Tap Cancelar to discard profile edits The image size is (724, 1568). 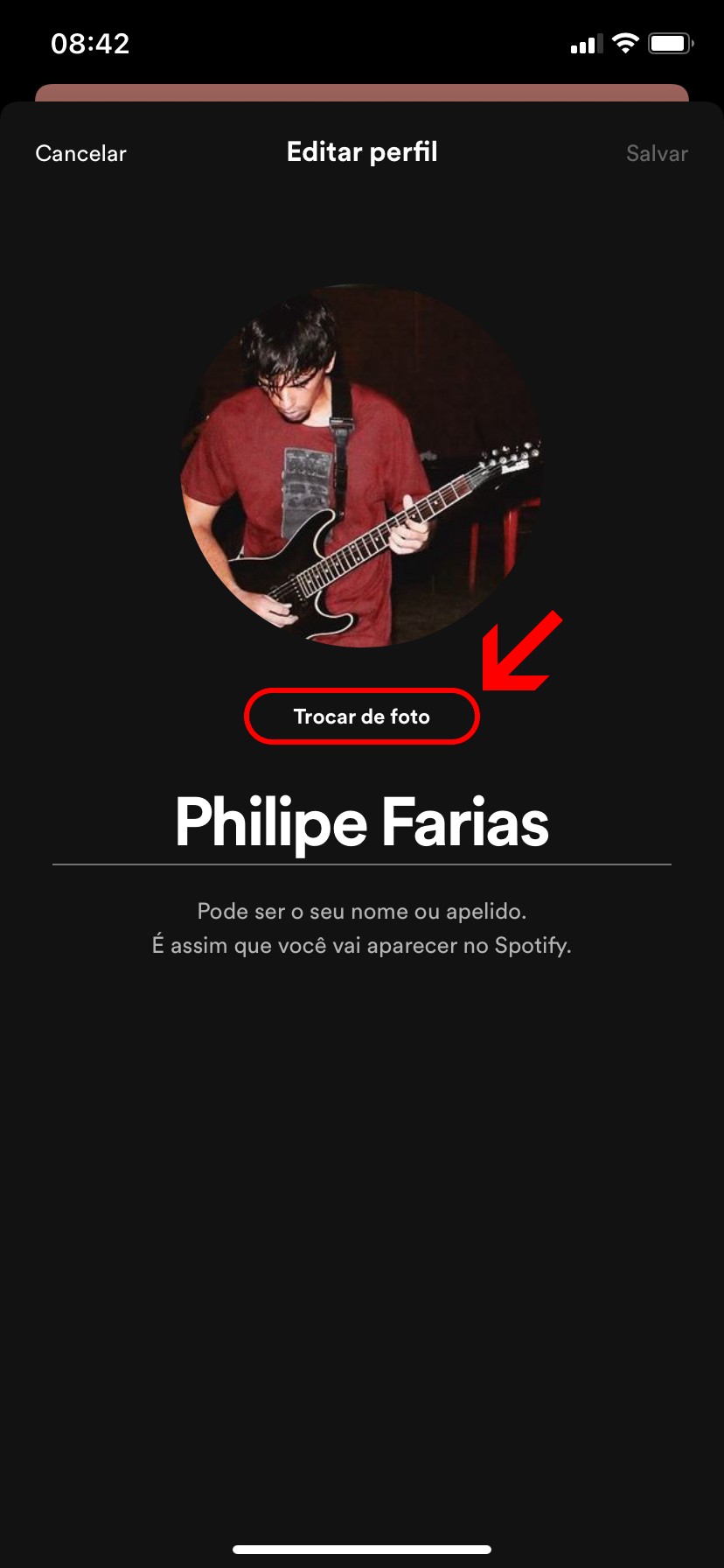coord(80,153)
